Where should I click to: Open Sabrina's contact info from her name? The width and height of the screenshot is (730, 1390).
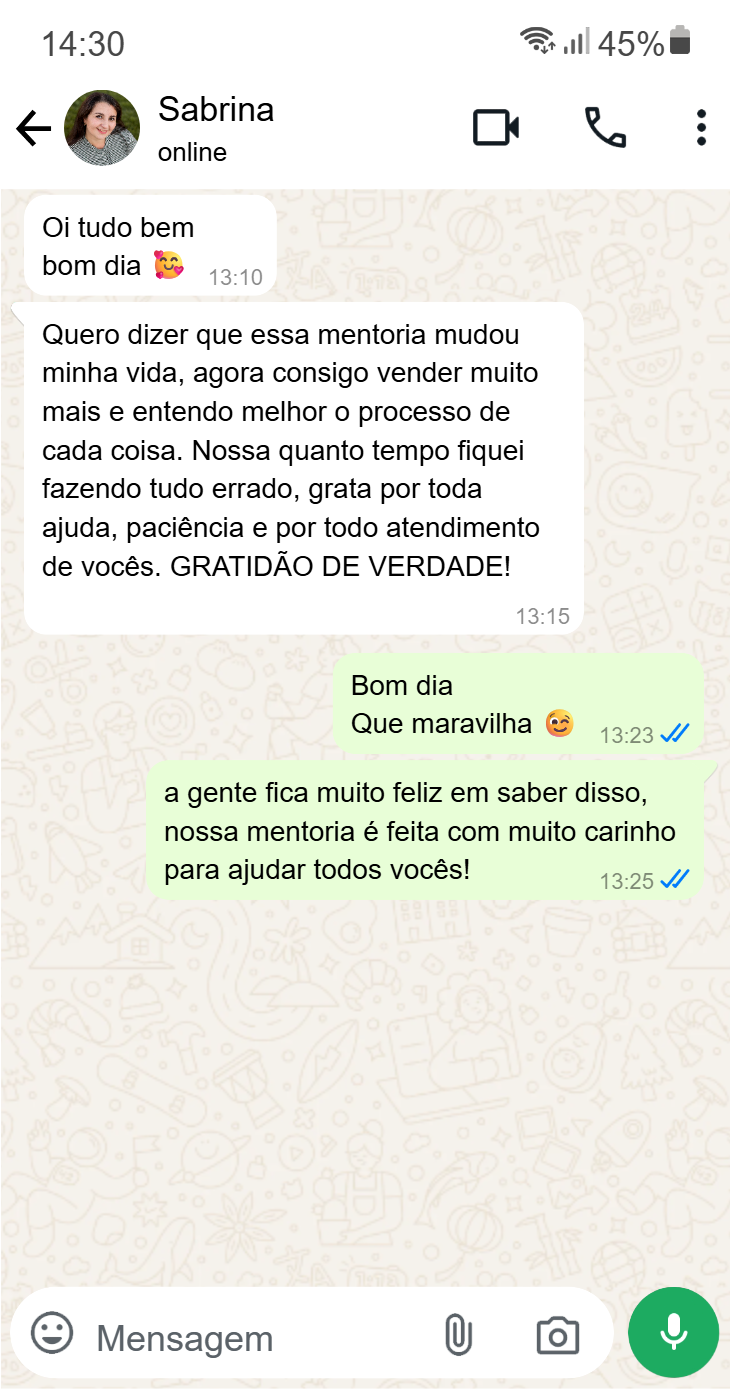coord(216,110)
